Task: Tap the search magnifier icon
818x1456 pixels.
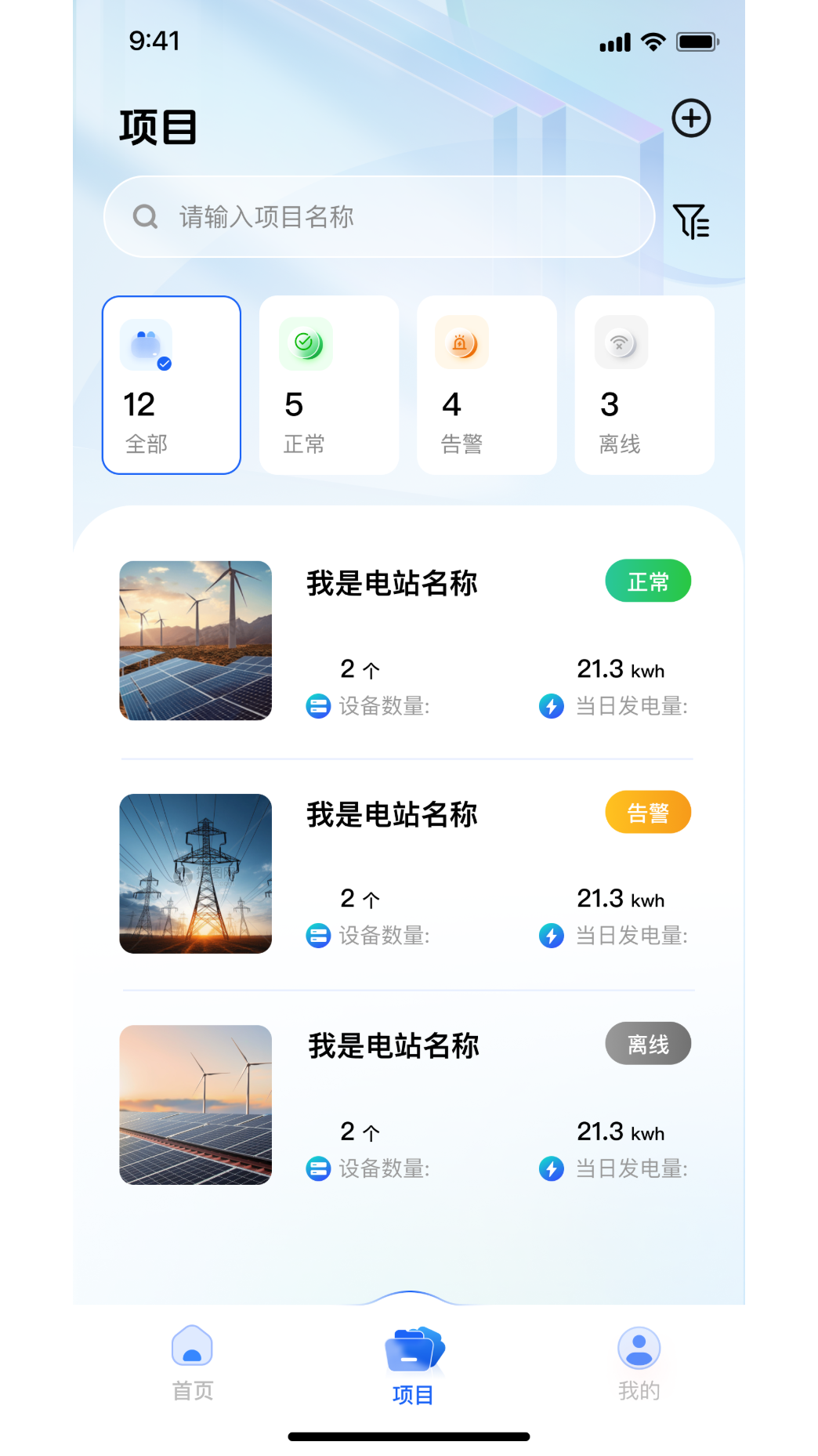Action: (x=146, y=216)
